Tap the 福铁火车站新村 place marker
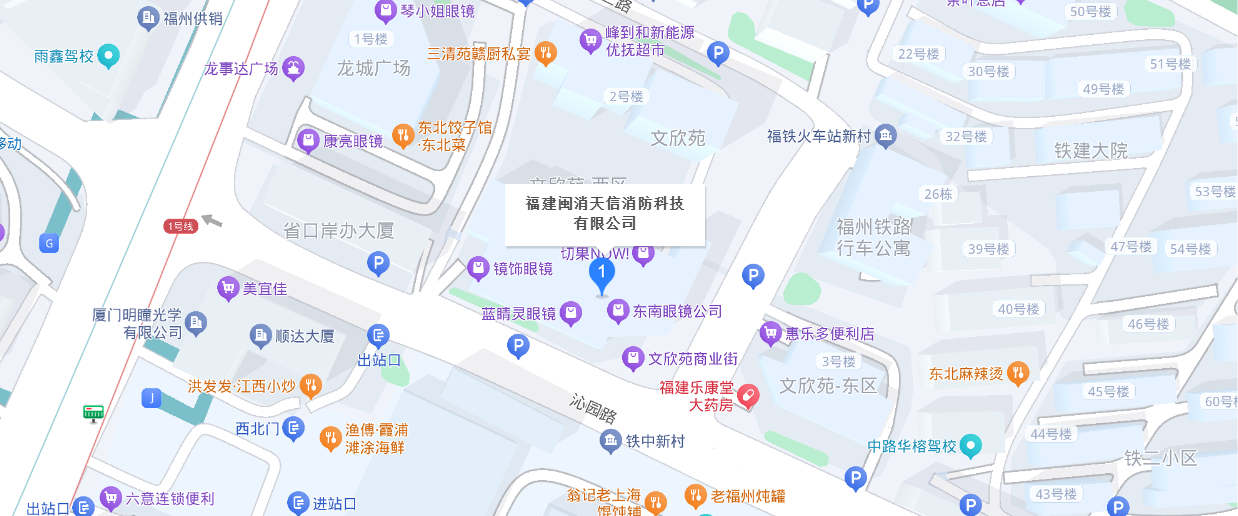The height and width of the screenshot is (516, 1238). point(885,136)
